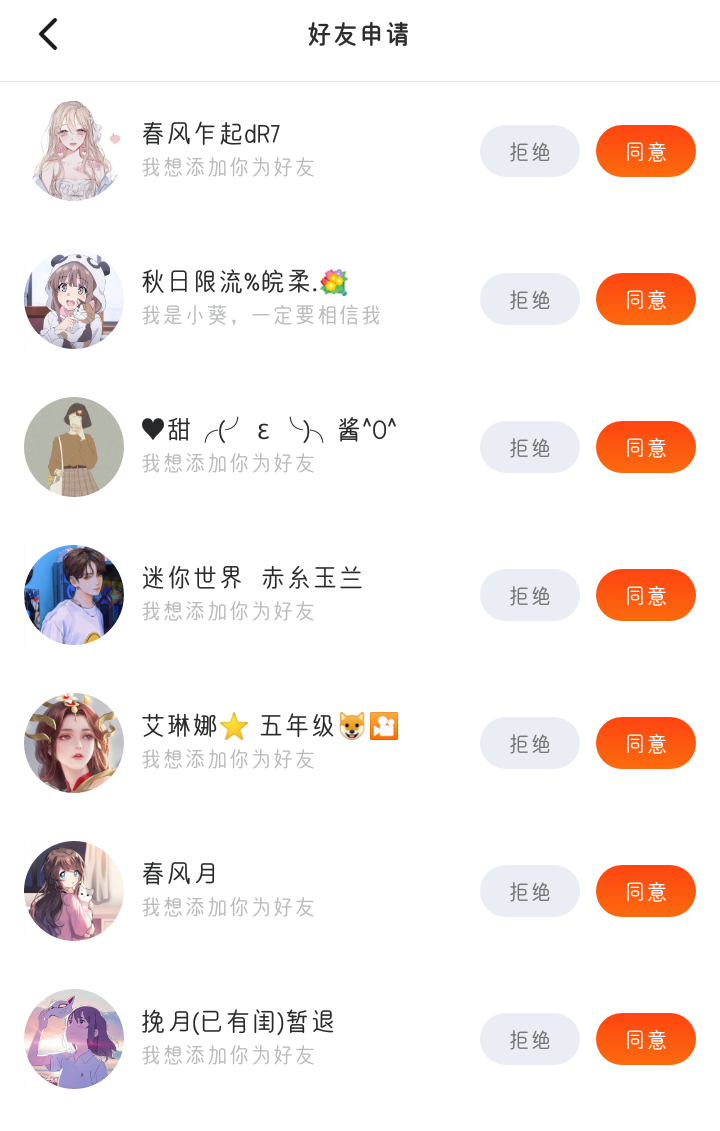Tap 同意 for 挽月(已有闺)暂退
The height and width of the screenshot is (1131, 720).
click(645, 1039)
